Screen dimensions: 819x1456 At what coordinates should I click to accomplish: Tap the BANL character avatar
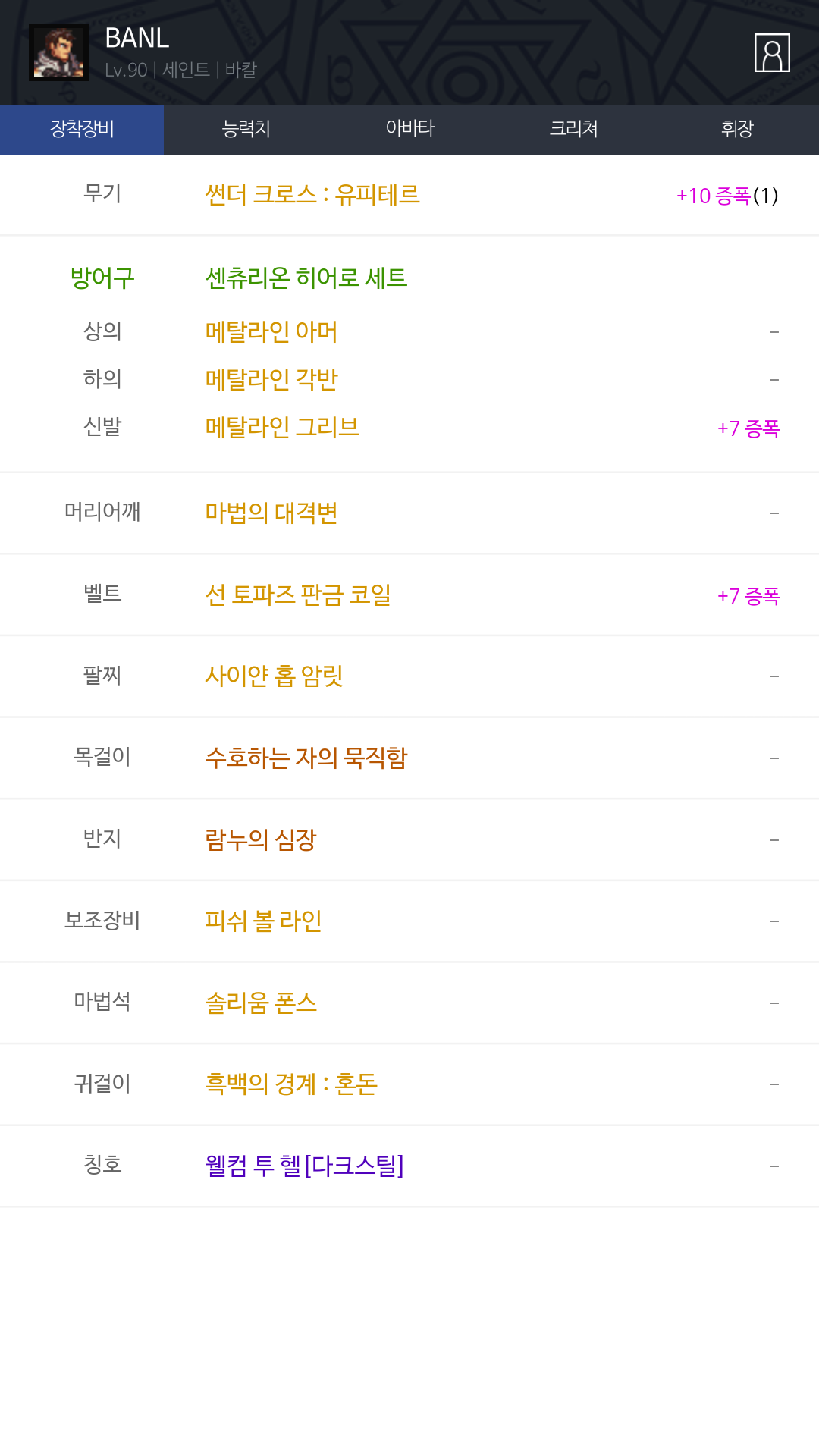(58, 53)
